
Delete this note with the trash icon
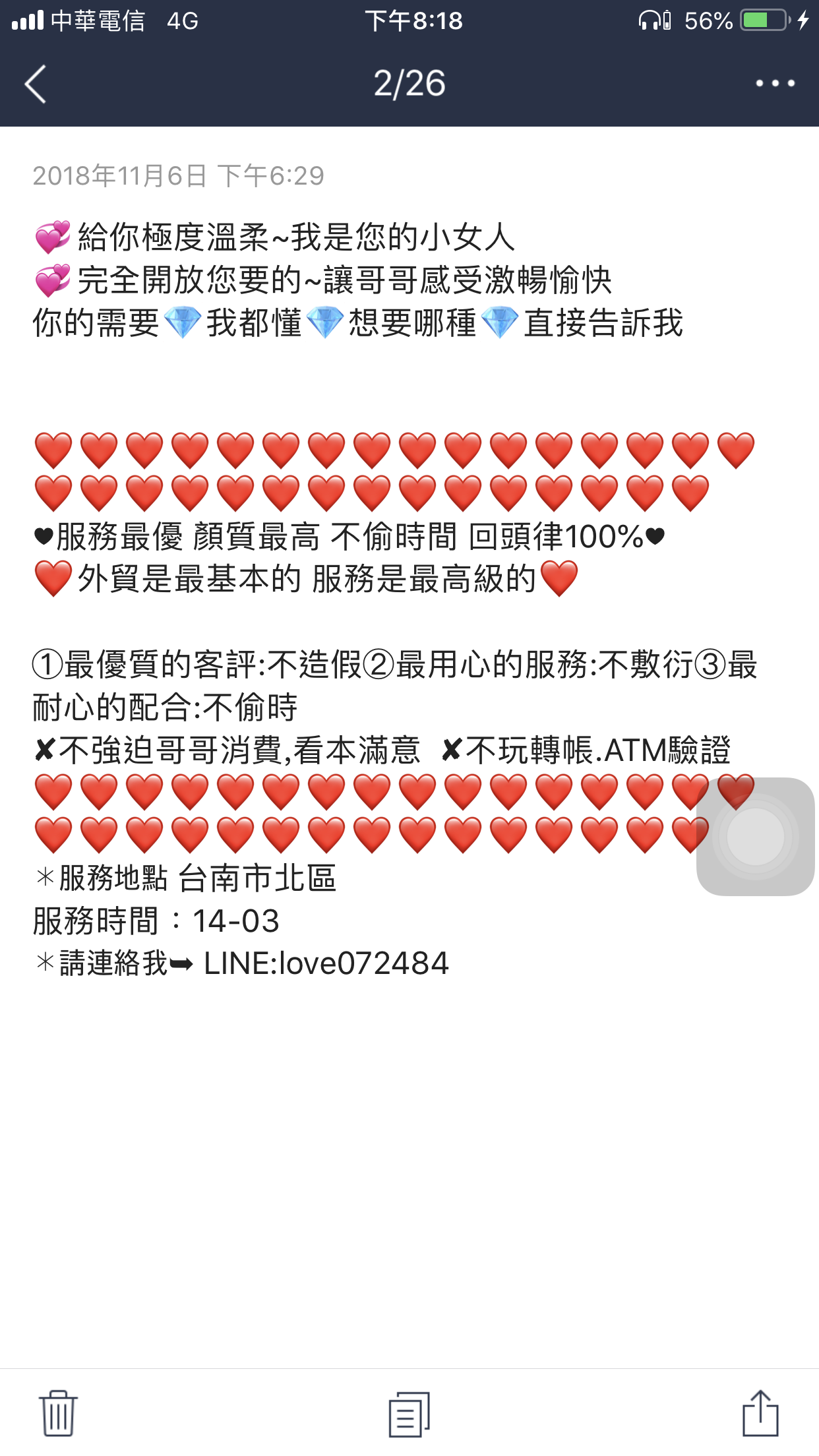click(x=58, y=1413)
